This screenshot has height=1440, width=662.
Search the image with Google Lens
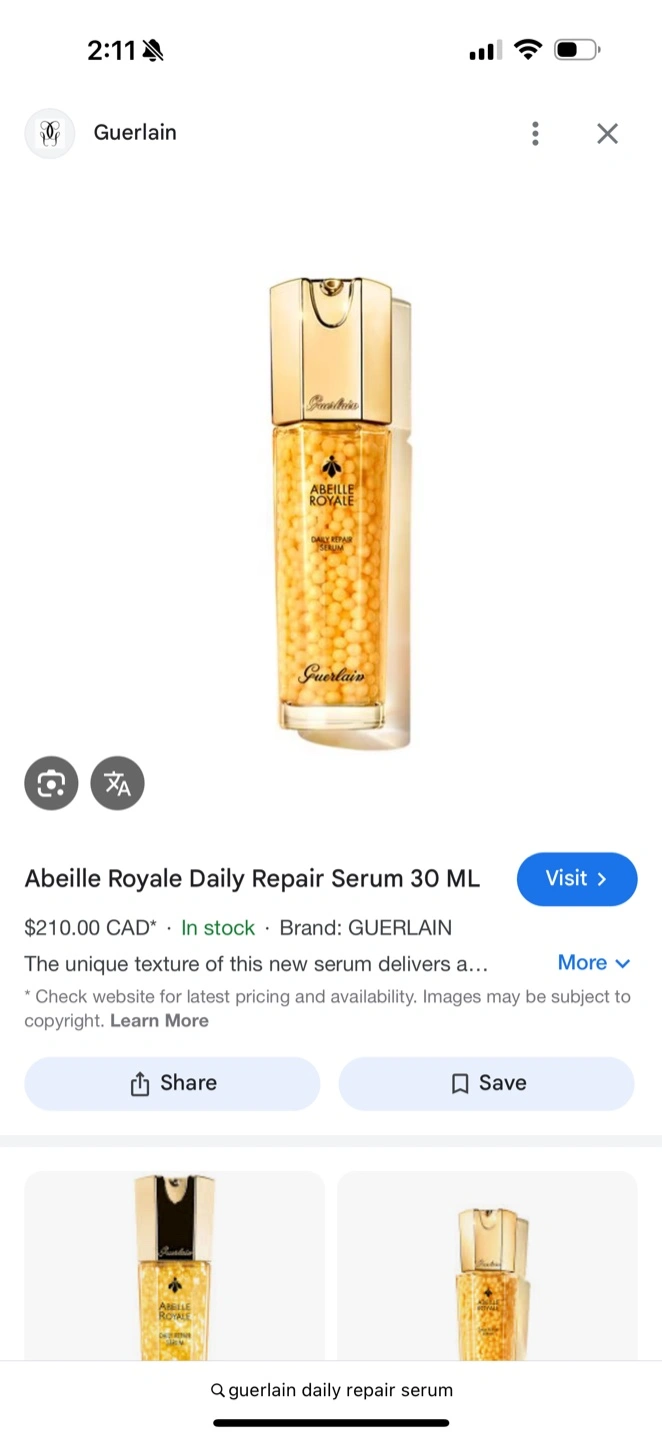pyautogui.click(x=51, y=783)
